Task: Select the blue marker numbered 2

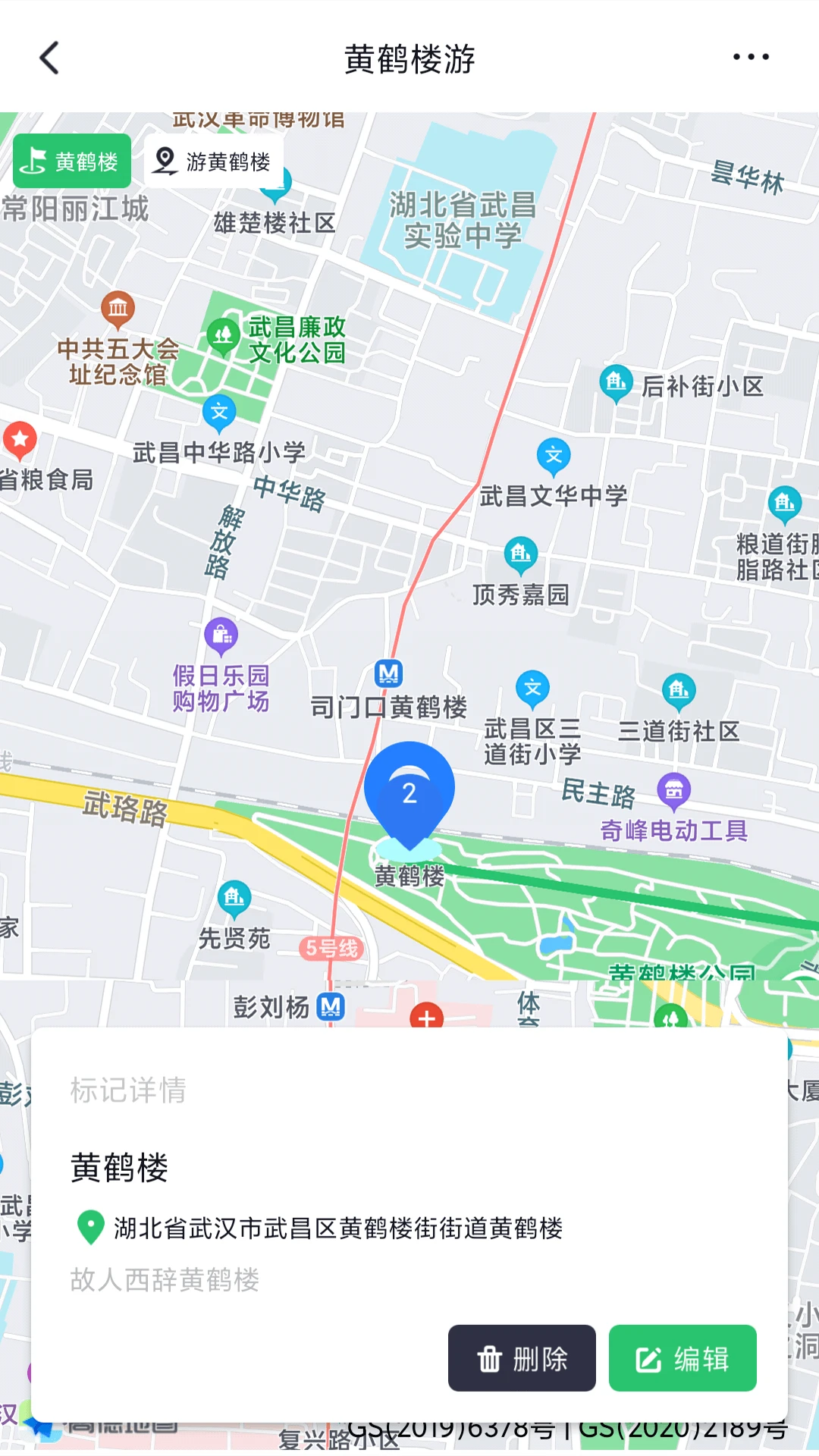Action: coord(409,792)
